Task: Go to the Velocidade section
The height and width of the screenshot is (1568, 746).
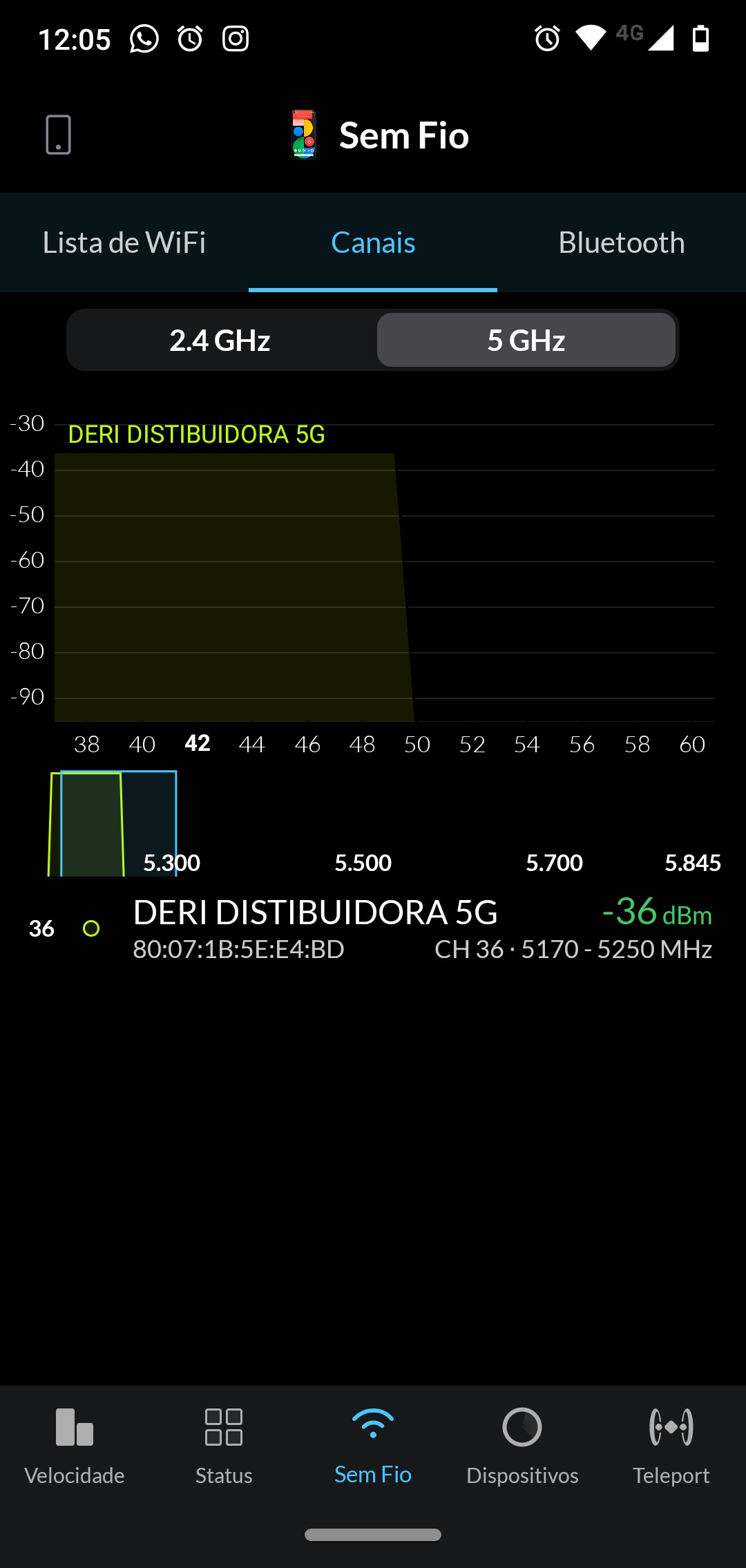Action: pyautogui.click(x=75, y=1445)
